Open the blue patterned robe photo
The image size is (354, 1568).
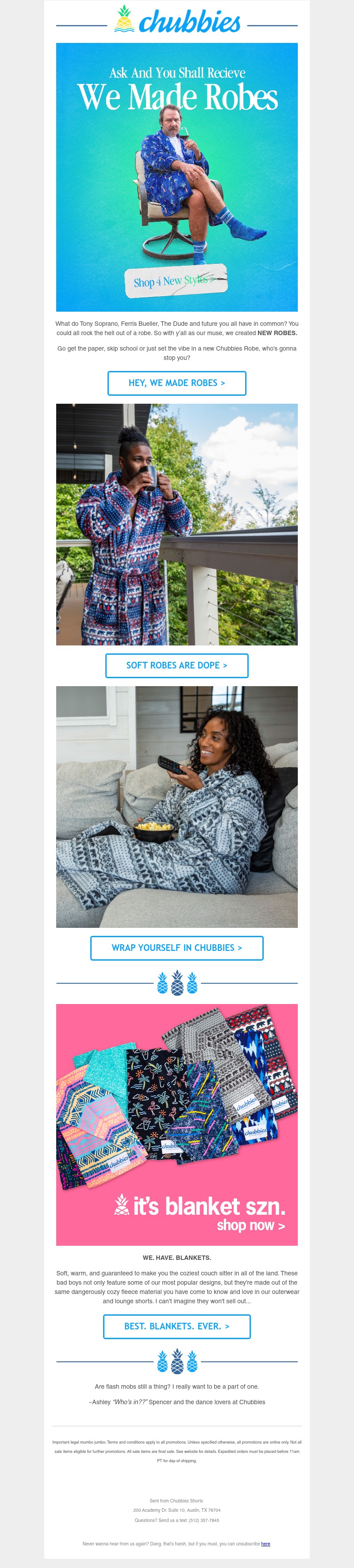(177, 524)
